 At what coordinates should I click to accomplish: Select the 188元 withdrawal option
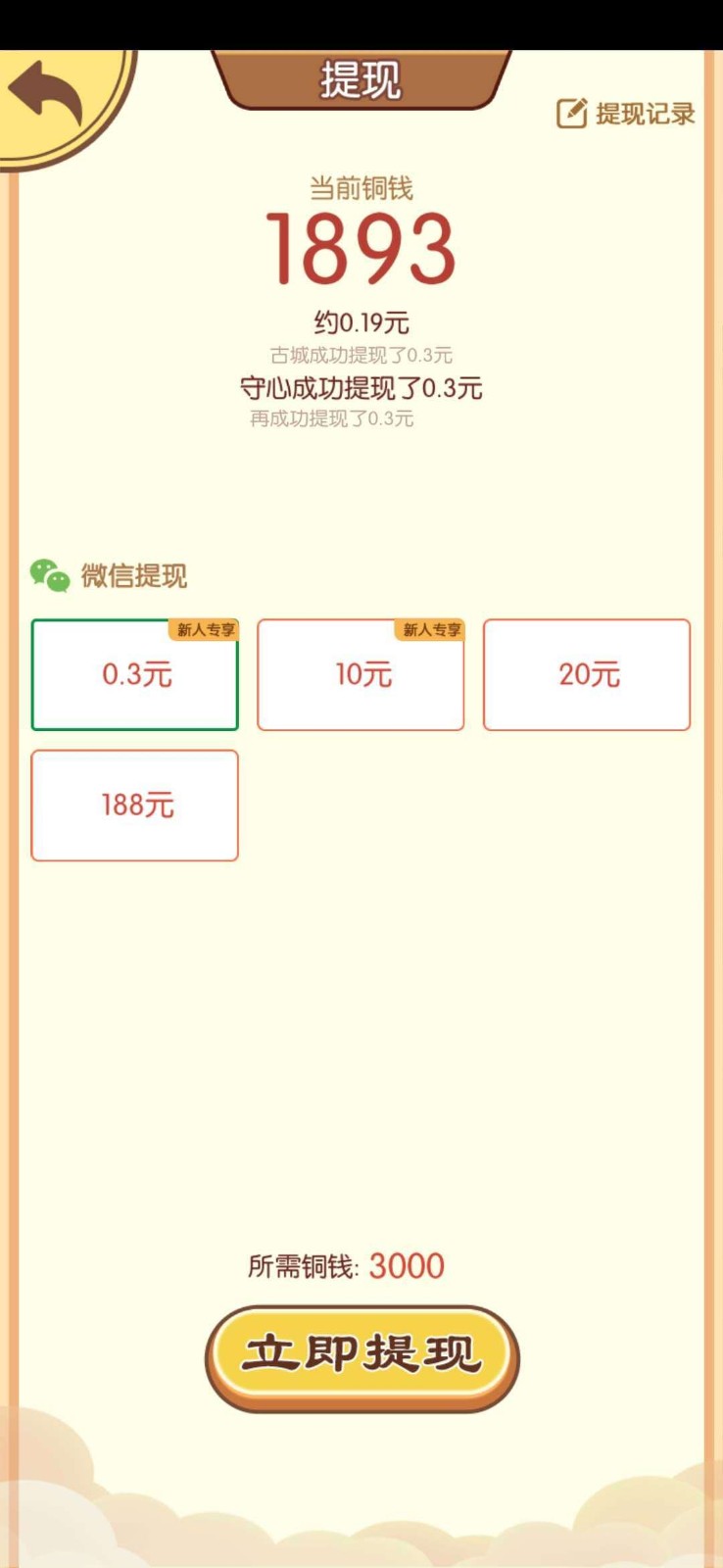(135, 806)
